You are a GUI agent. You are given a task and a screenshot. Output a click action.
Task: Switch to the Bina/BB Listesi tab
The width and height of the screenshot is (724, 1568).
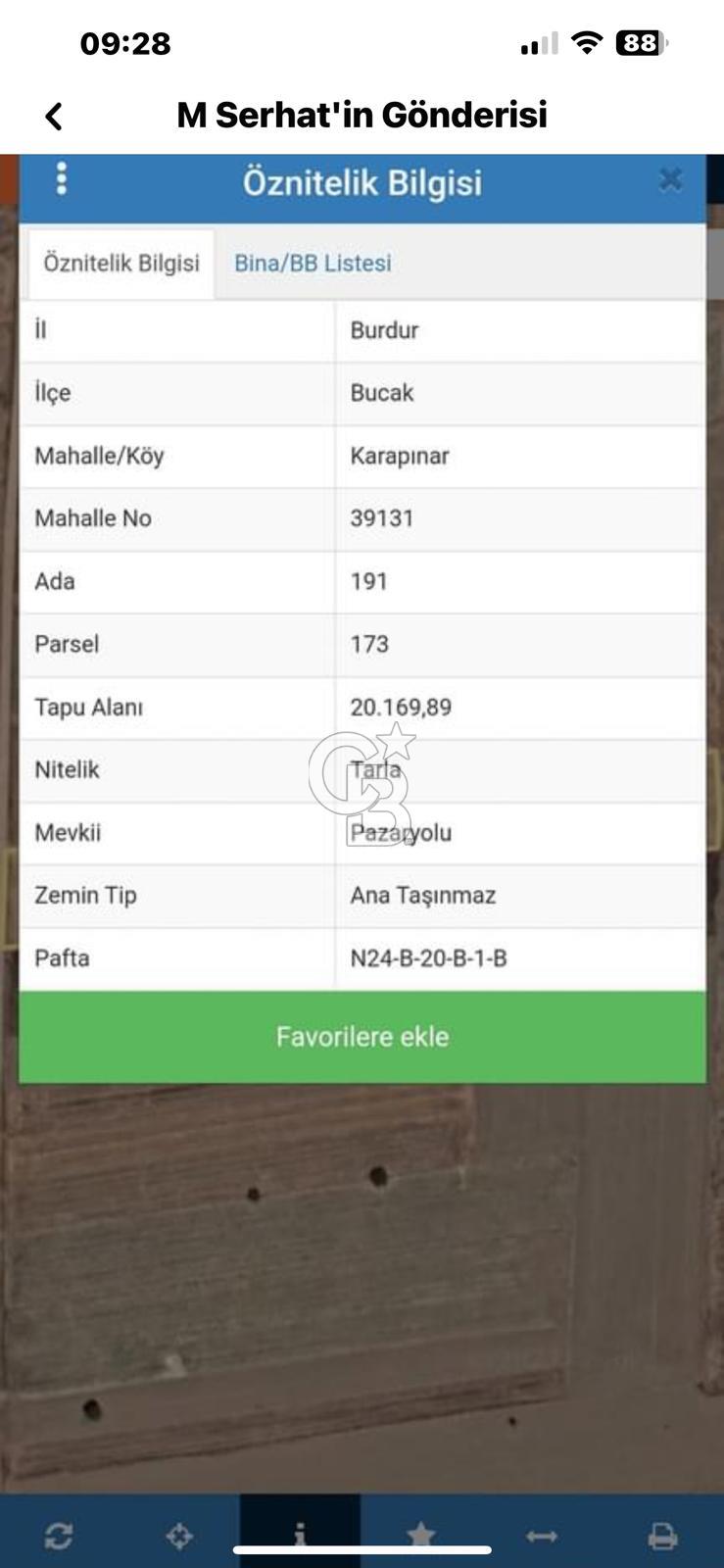pyautogui.click(x=312, y=263)
